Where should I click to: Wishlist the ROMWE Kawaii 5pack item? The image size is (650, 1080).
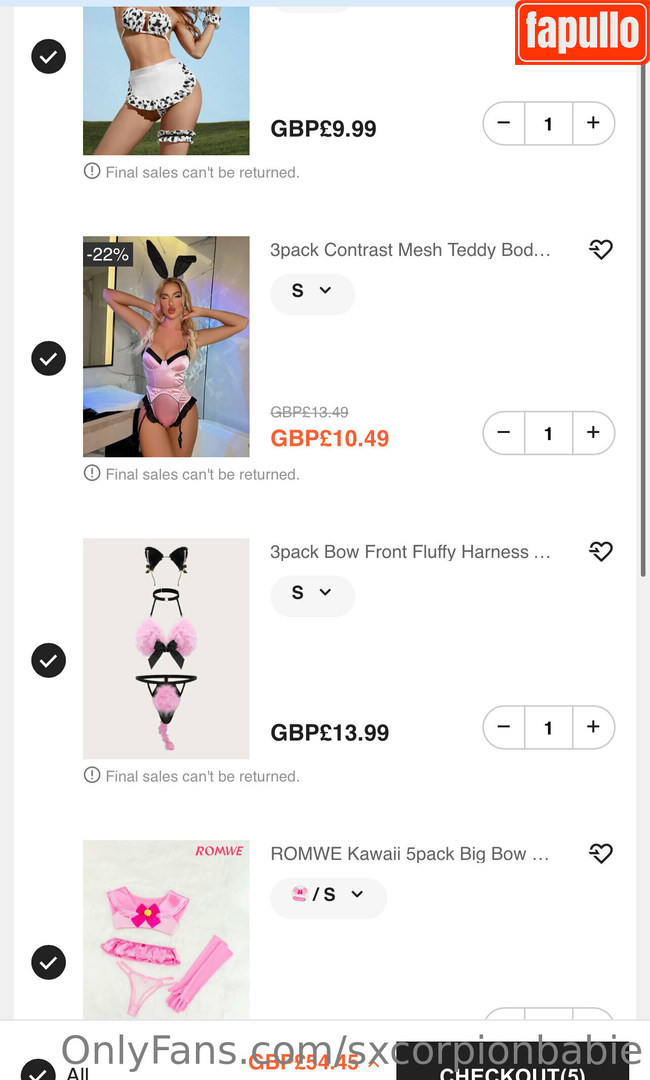[600, 854]
